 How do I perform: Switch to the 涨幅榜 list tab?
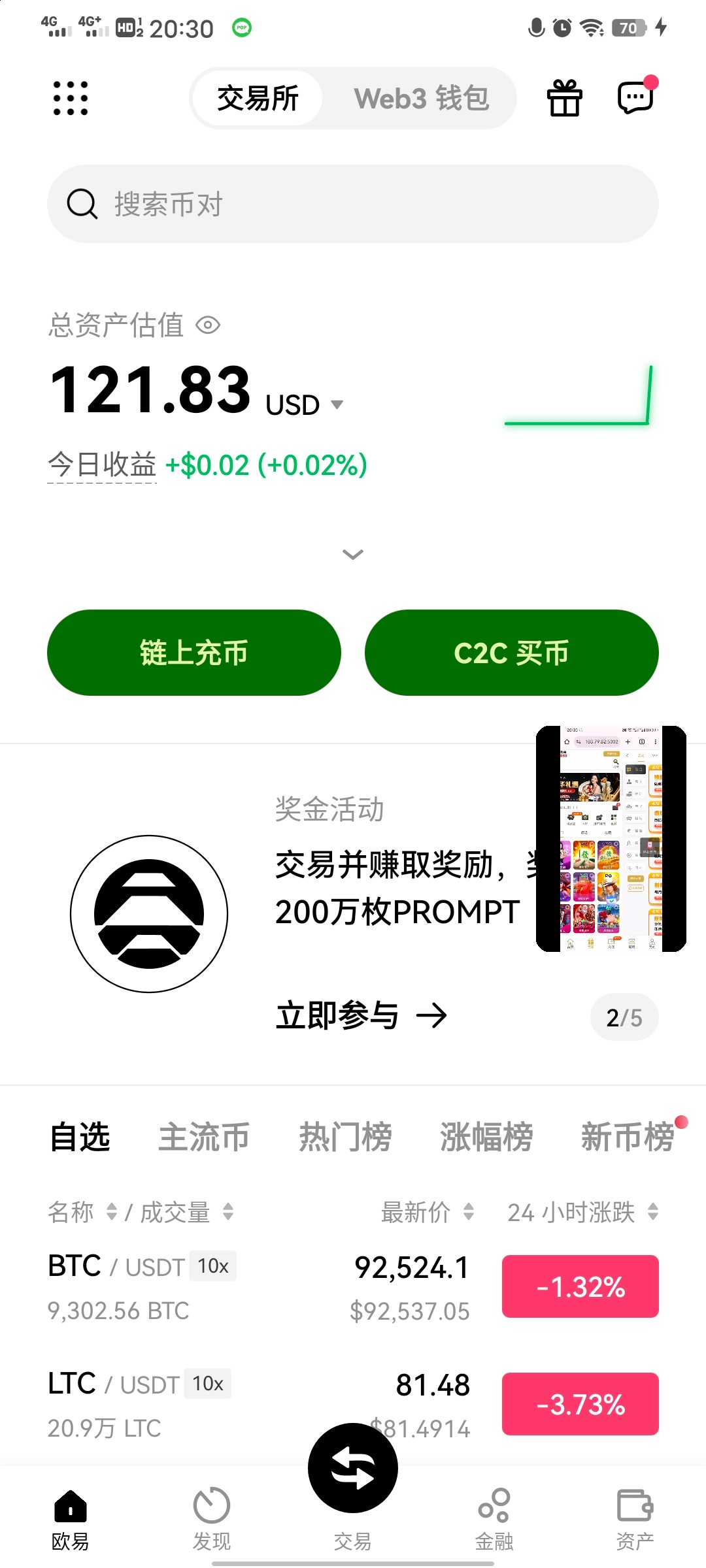(486, 1137)
